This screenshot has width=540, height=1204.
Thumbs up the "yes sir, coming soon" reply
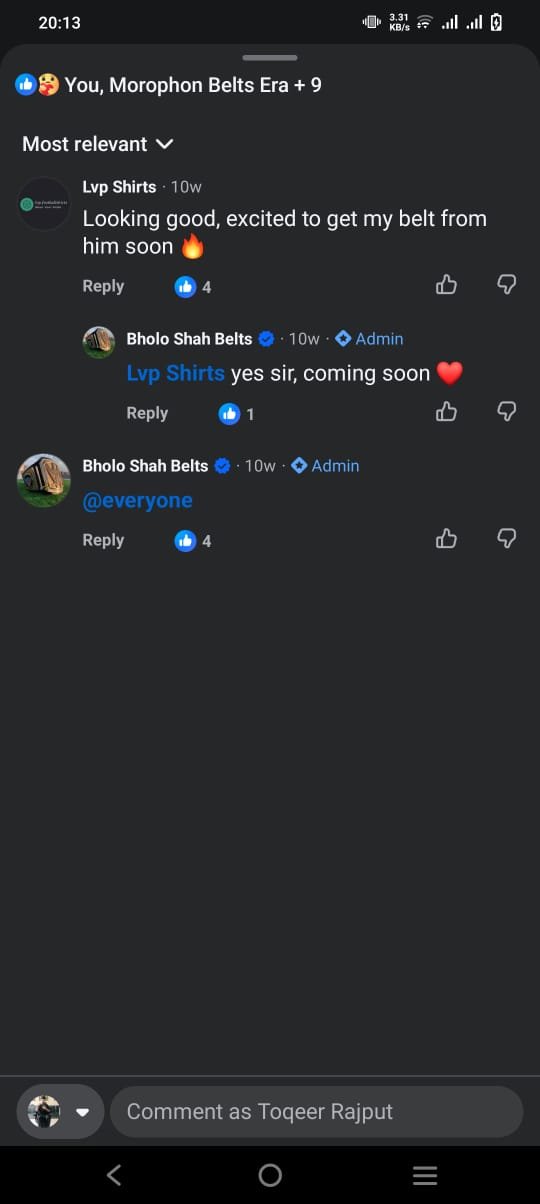tap(447, 412)
